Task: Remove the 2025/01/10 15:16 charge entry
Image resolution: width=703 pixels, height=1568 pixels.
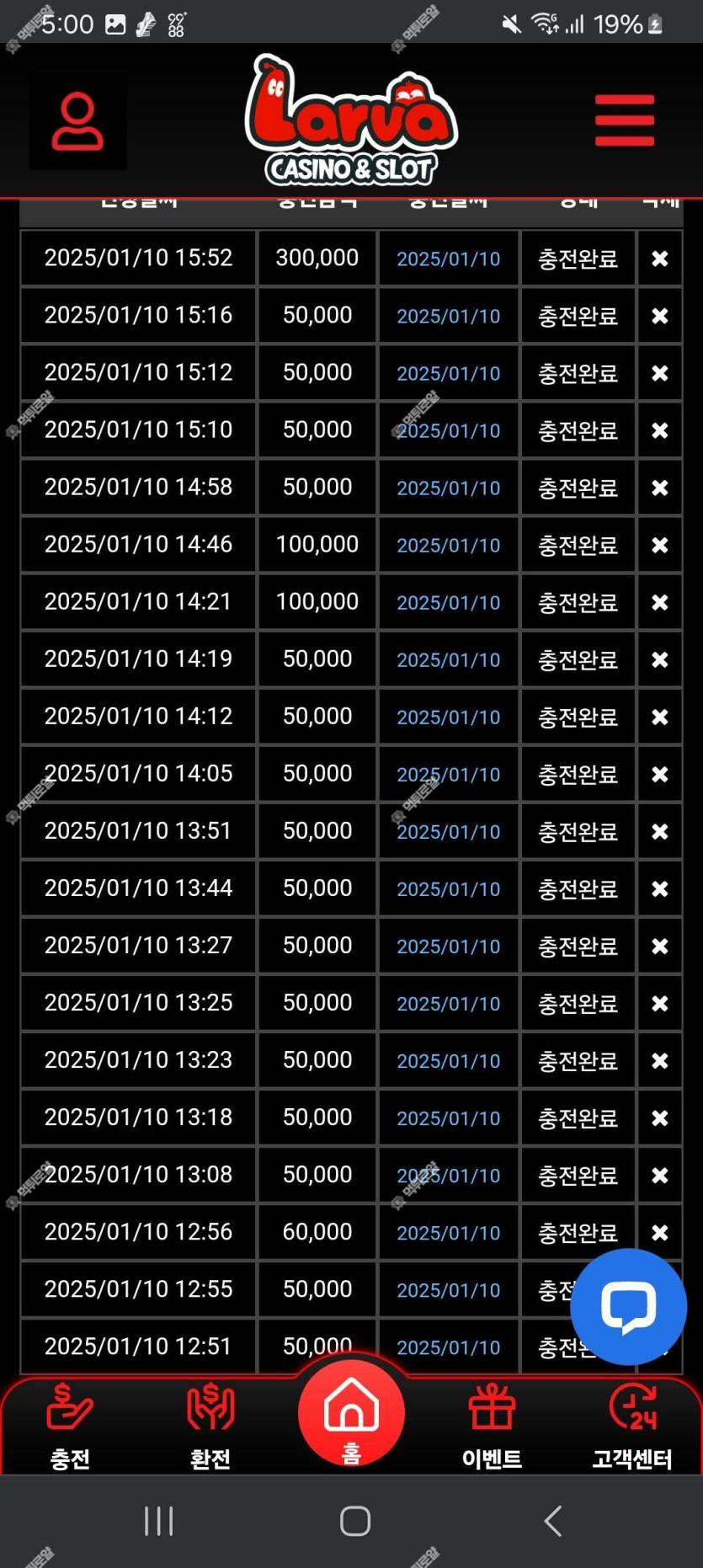Action: point(660,316)
